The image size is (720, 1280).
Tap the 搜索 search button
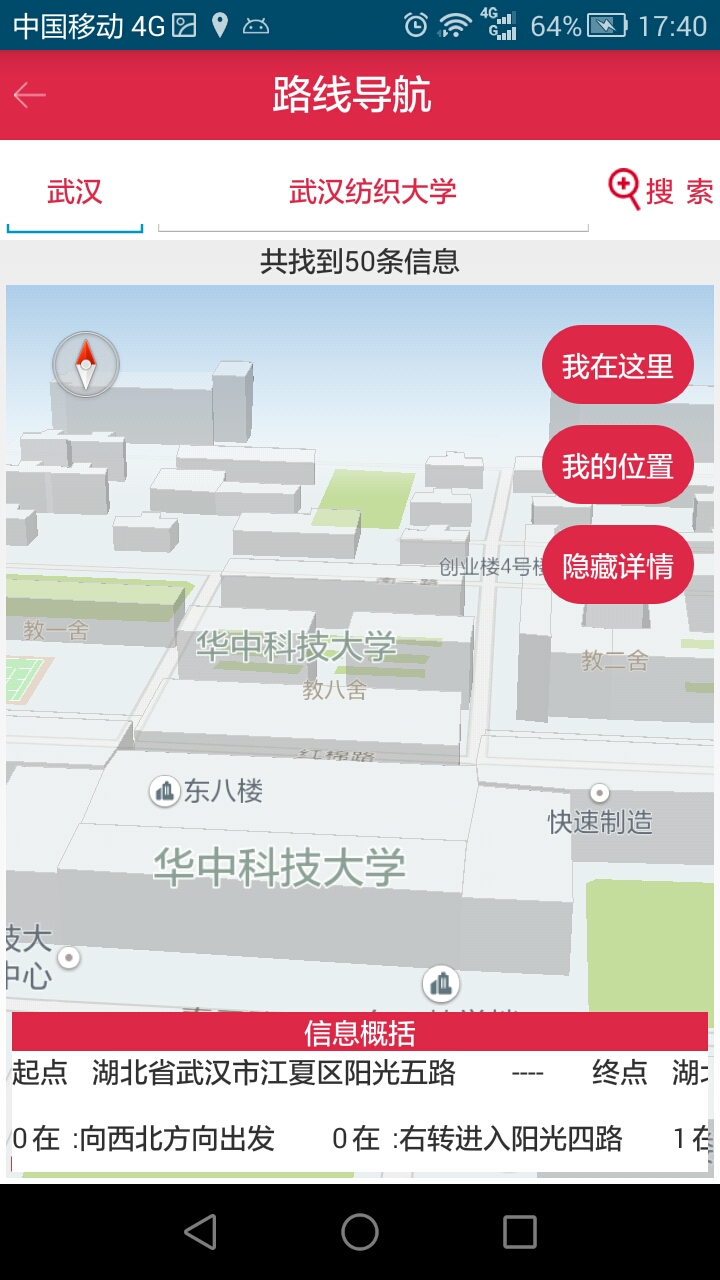click(661, 190)
